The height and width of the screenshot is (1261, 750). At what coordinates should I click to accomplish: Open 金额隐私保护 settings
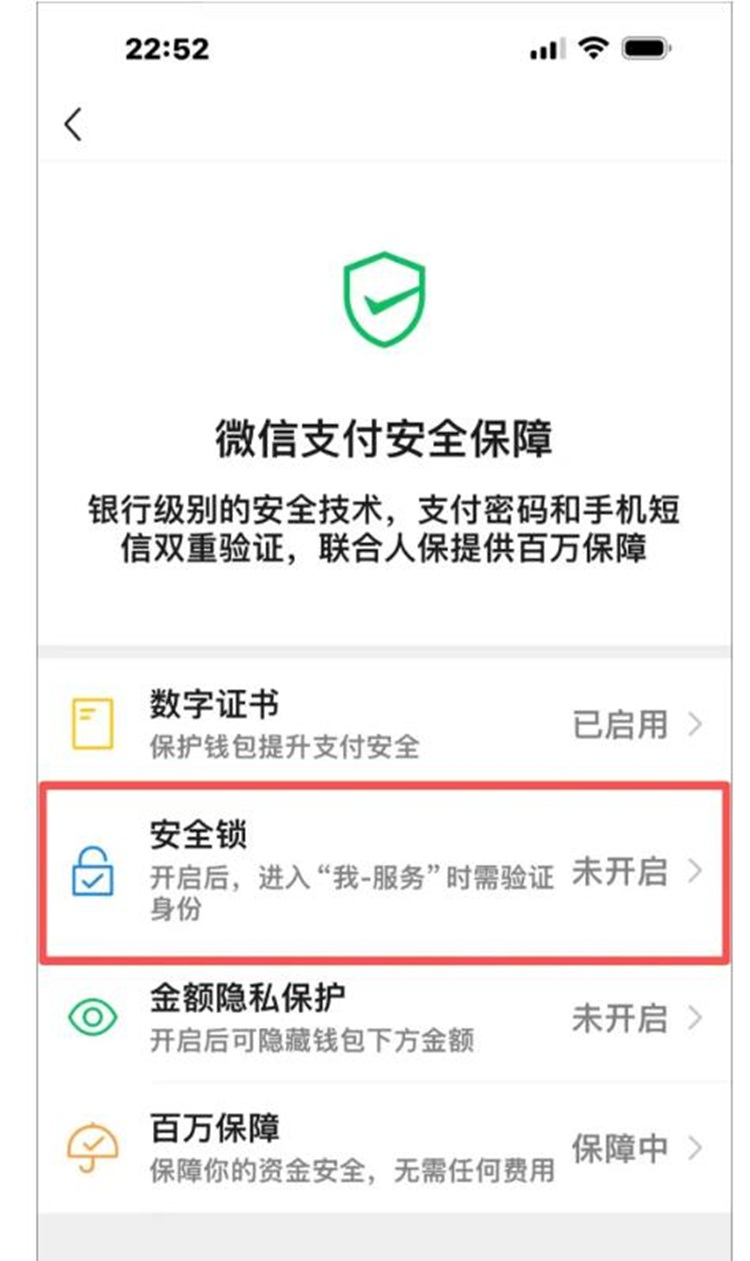[x=380, y=1018]
